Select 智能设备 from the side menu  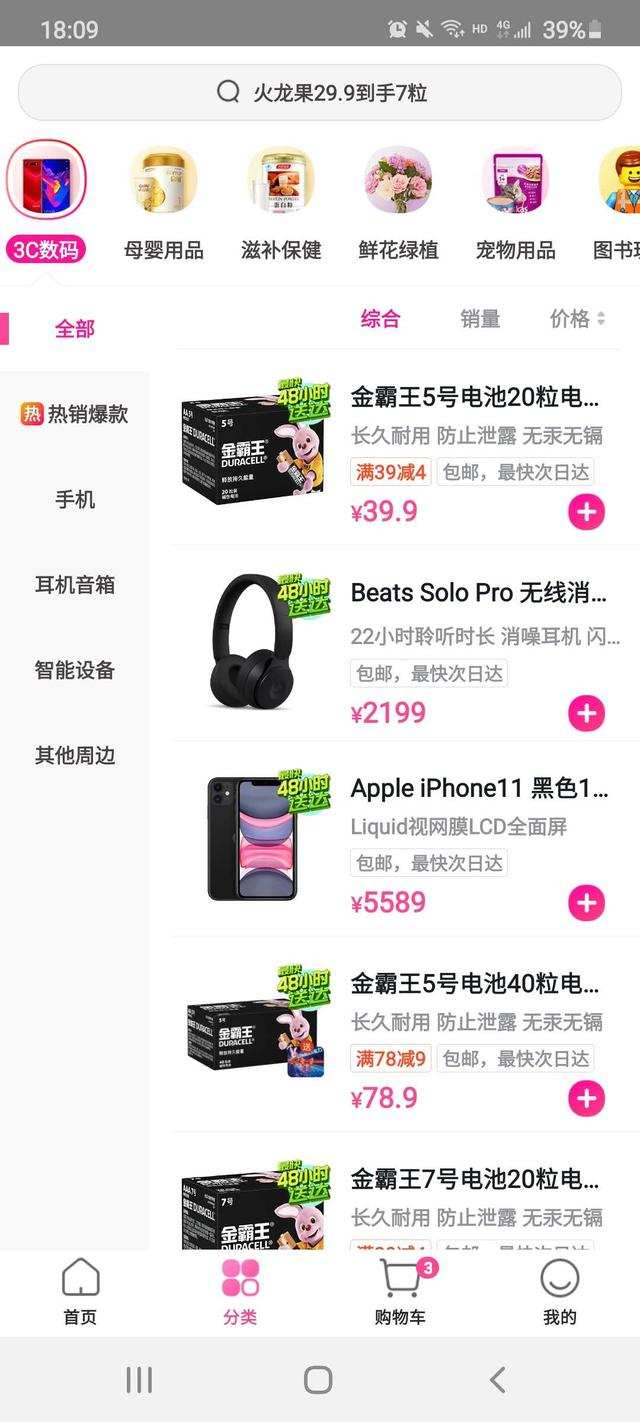pos(75,670)
